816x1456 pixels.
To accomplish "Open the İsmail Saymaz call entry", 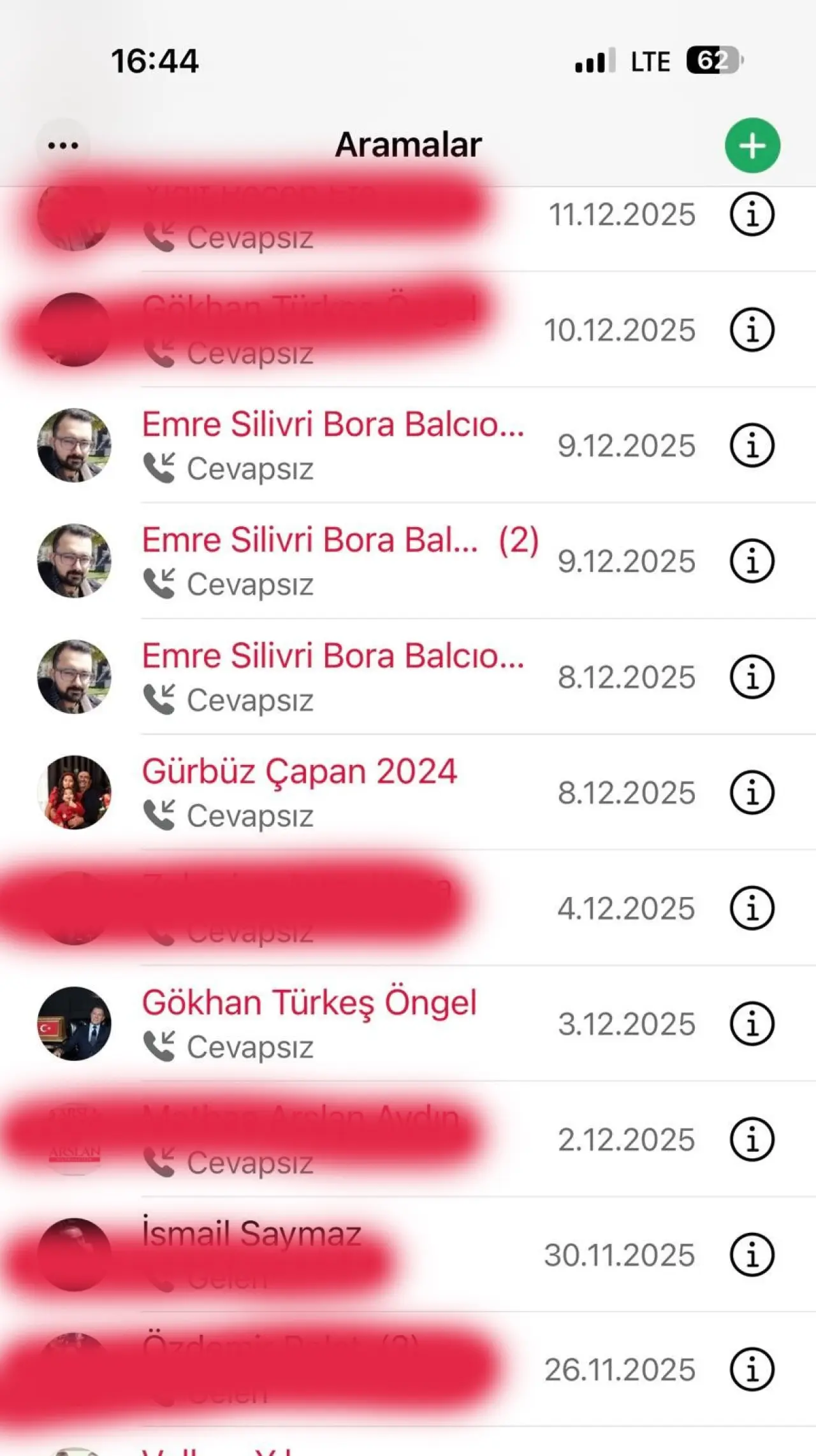I will point(252,1234).
